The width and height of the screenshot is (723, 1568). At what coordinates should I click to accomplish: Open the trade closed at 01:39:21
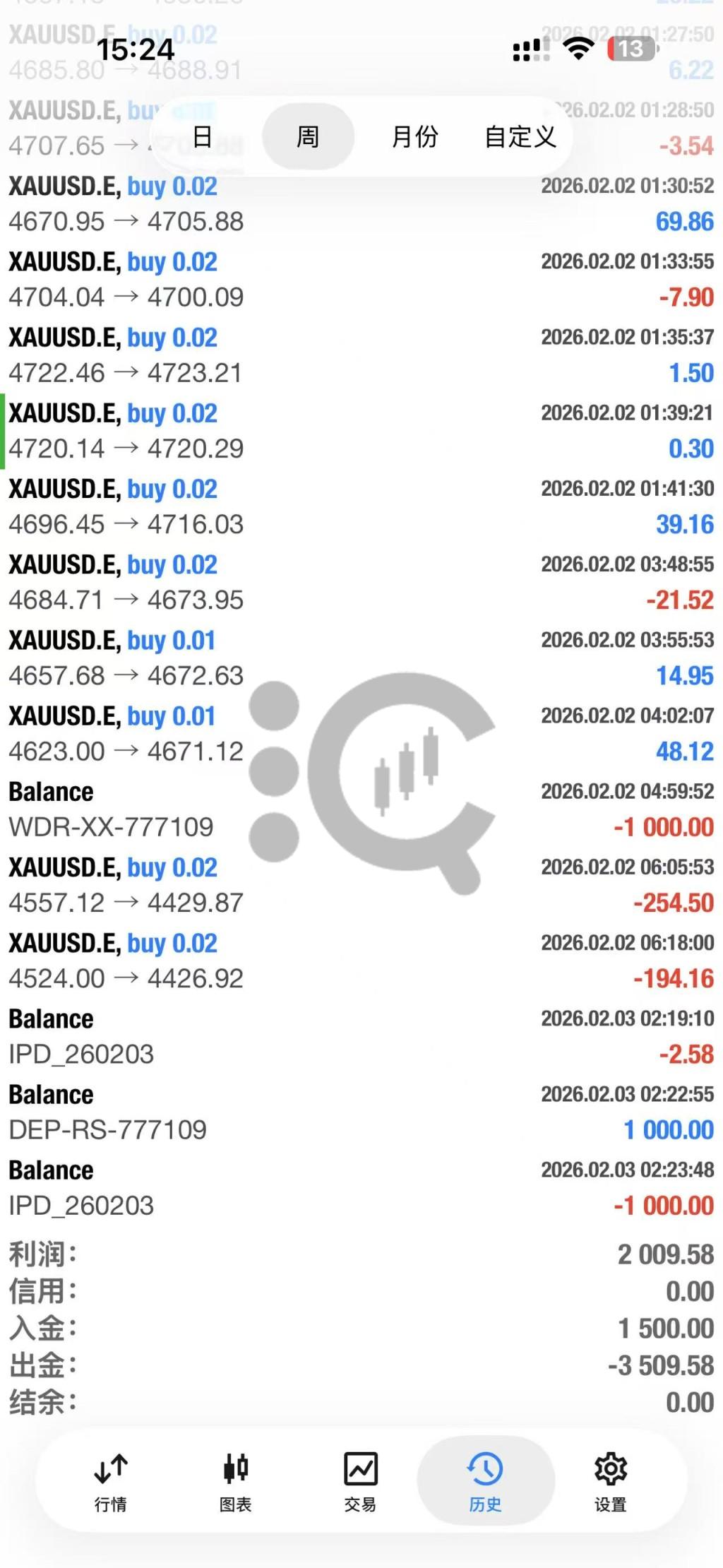coord(360,431)
